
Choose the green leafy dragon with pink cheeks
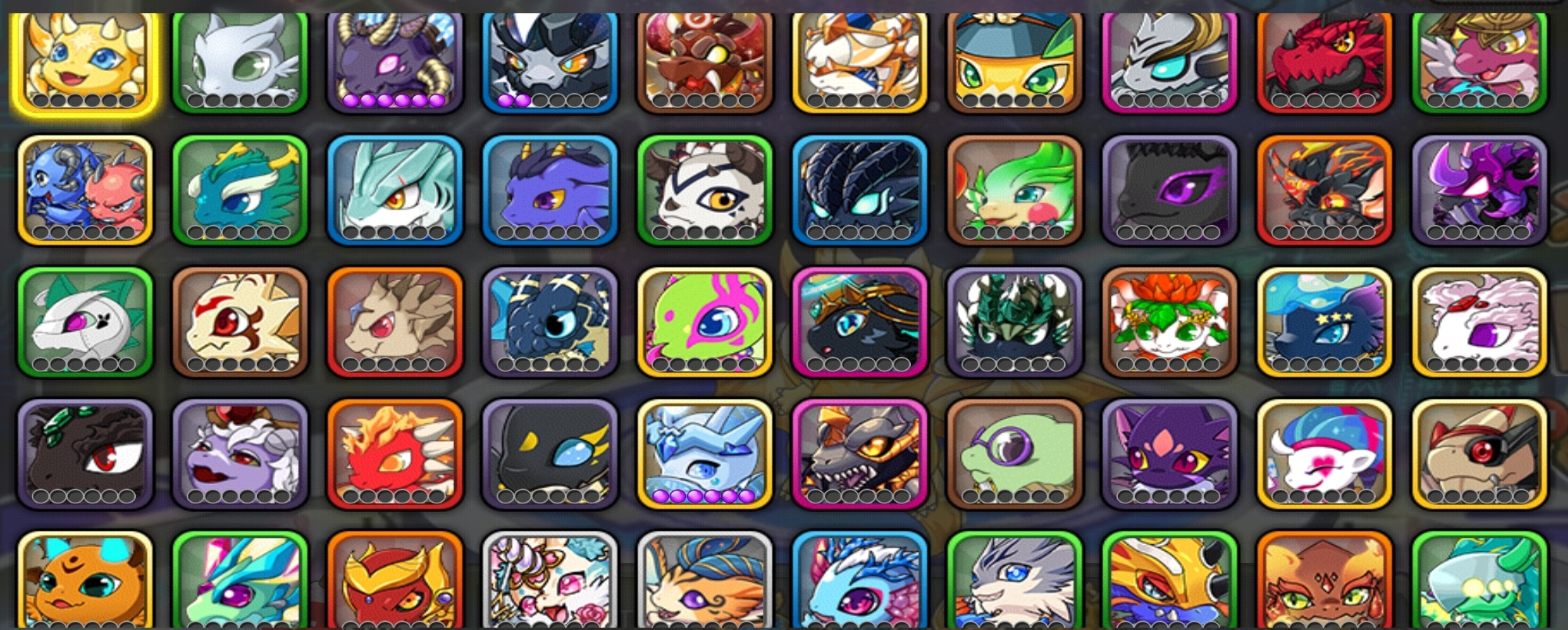(x=1014, y=190)
